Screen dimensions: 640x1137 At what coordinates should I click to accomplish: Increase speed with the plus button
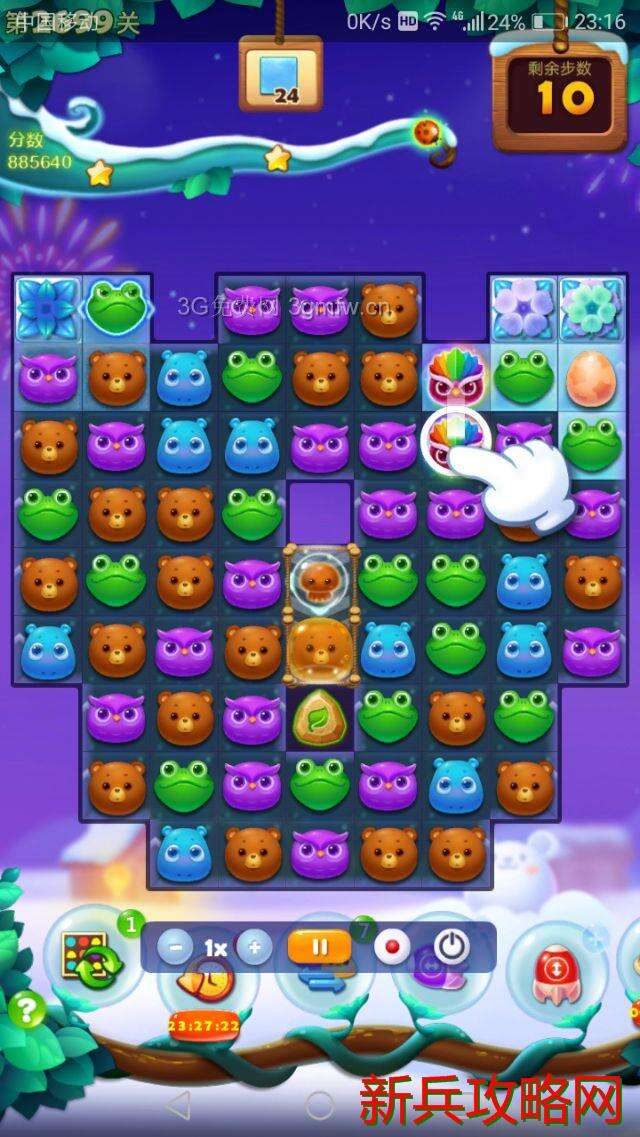pyautogui.click(x=254, y=946)
